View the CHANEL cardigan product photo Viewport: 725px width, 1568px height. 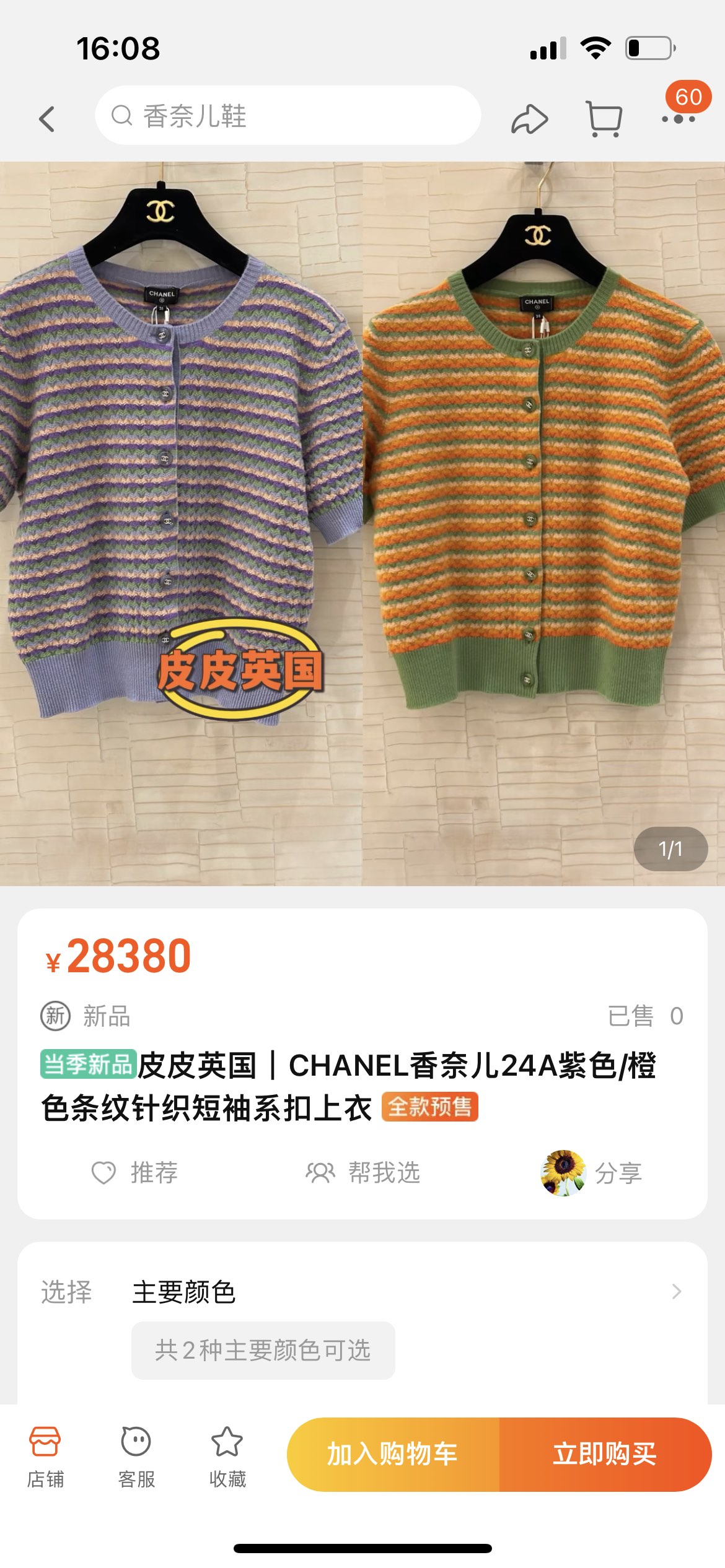point(362,523)
